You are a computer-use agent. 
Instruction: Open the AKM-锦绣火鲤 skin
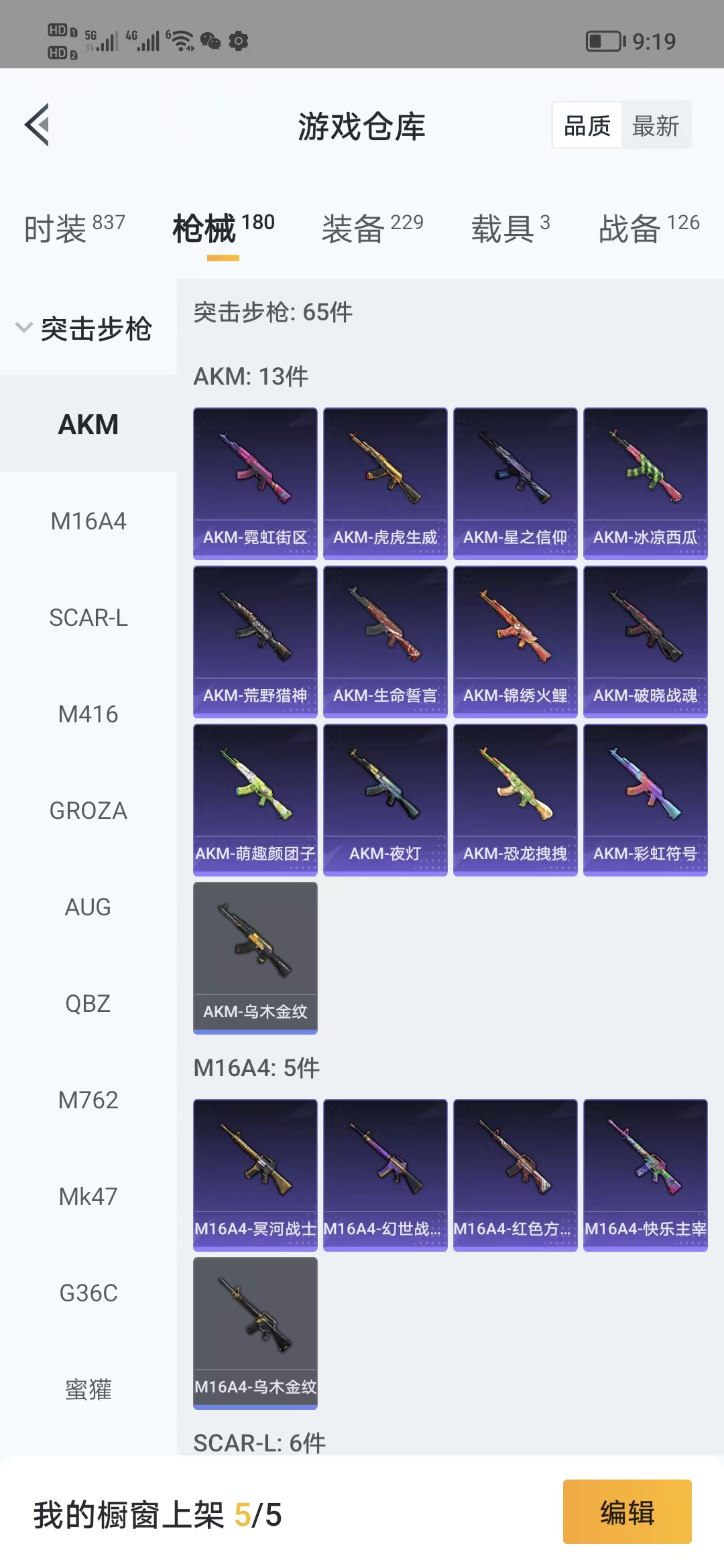[x=516, y=641]
